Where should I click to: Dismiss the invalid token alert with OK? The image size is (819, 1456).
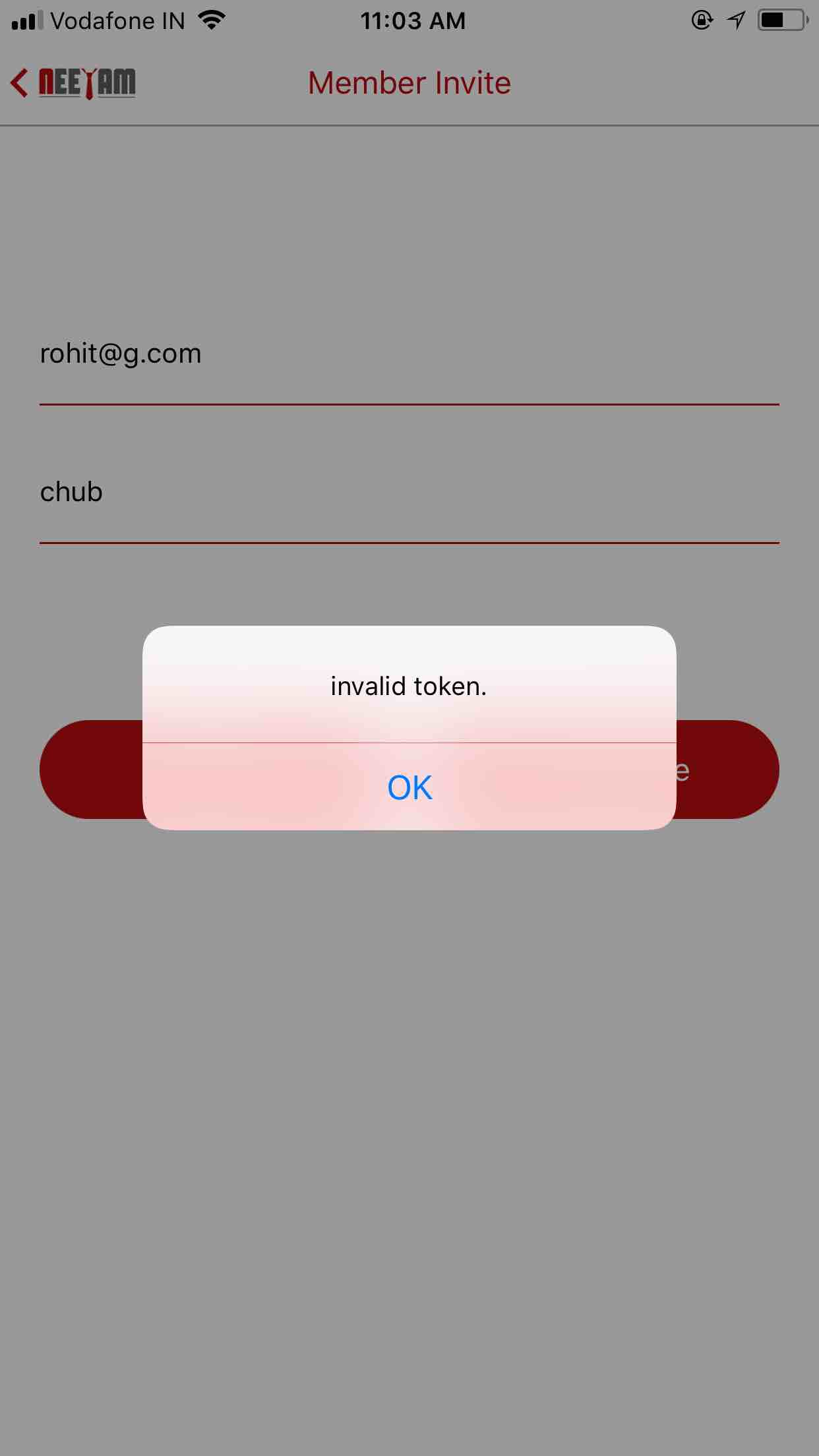(x=409, y=787)
